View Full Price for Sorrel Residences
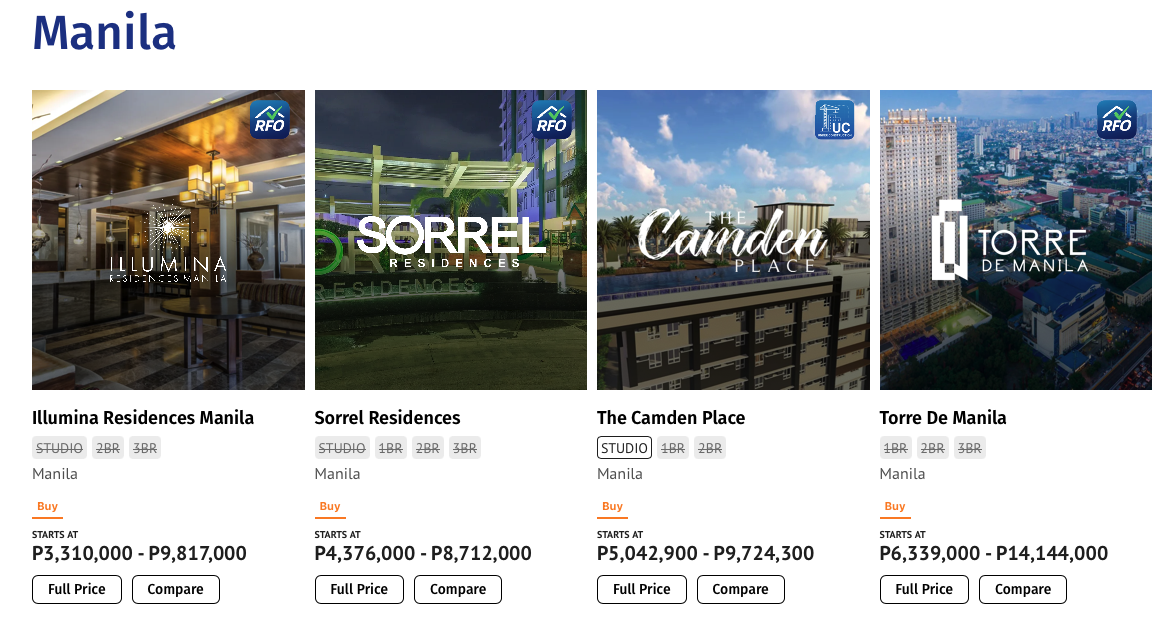Screen dimensions: 1171x626 (x=359, y=589)
